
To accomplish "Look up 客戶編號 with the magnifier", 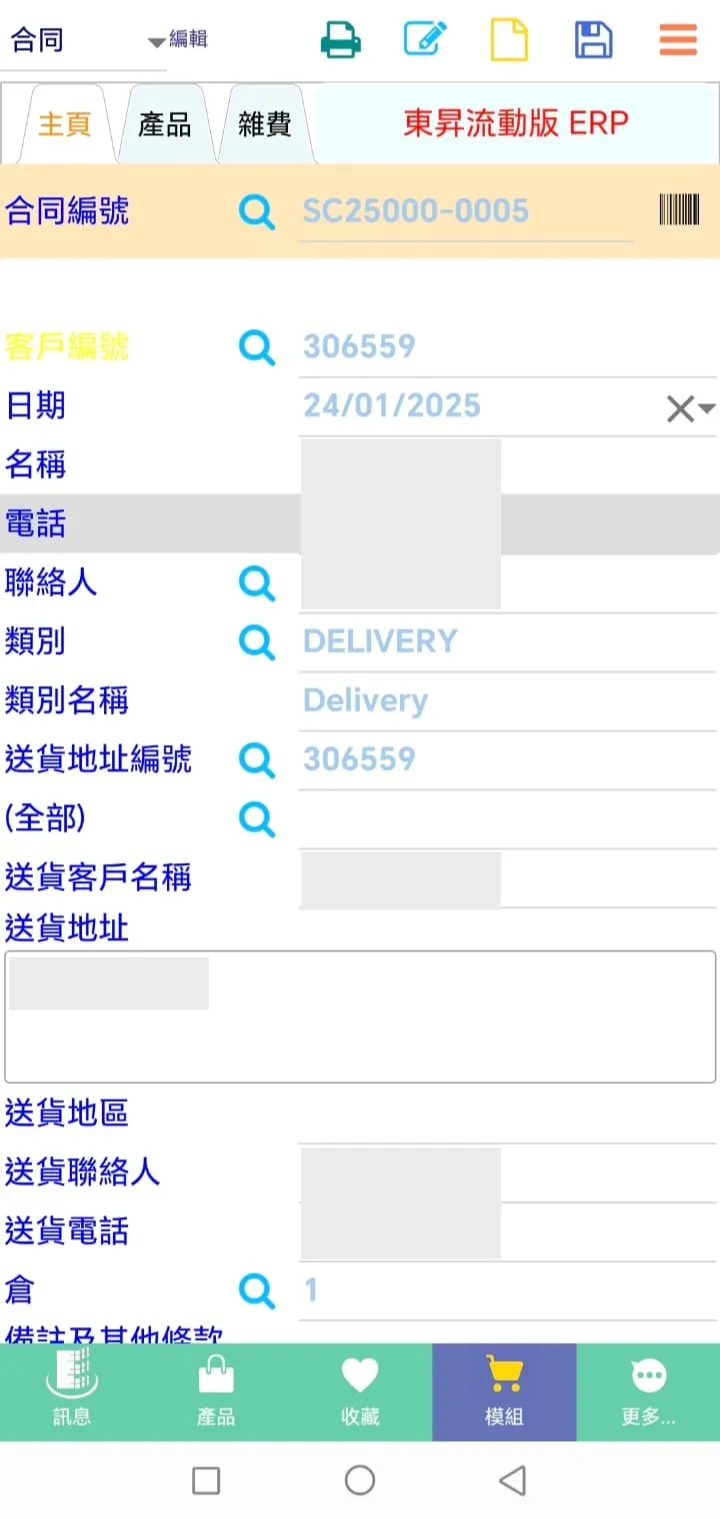I will point(257,347).
